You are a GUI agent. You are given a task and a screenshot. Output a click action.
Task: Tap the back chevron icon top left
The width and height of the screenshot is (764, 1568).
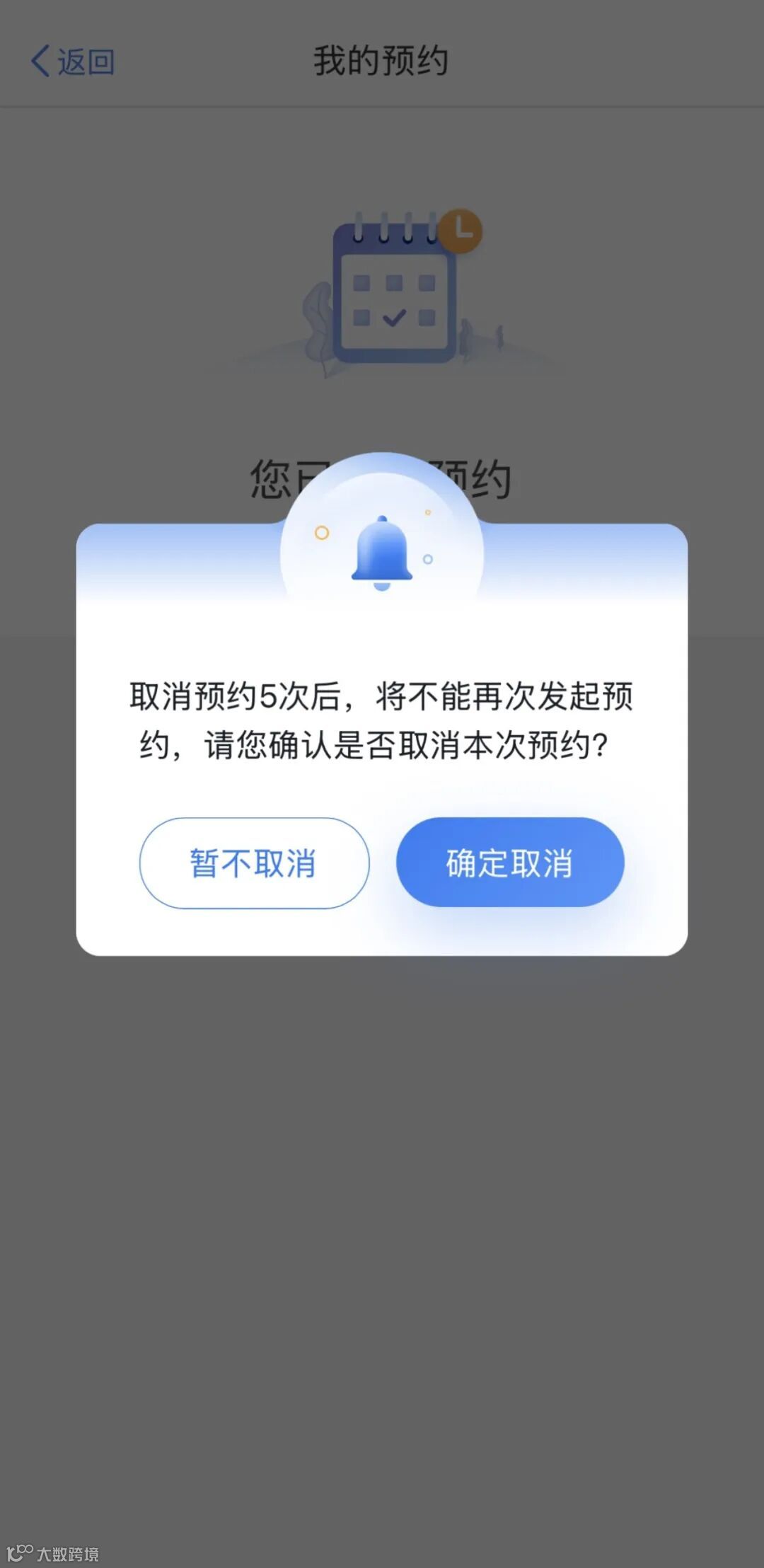[x=40, y=62]
